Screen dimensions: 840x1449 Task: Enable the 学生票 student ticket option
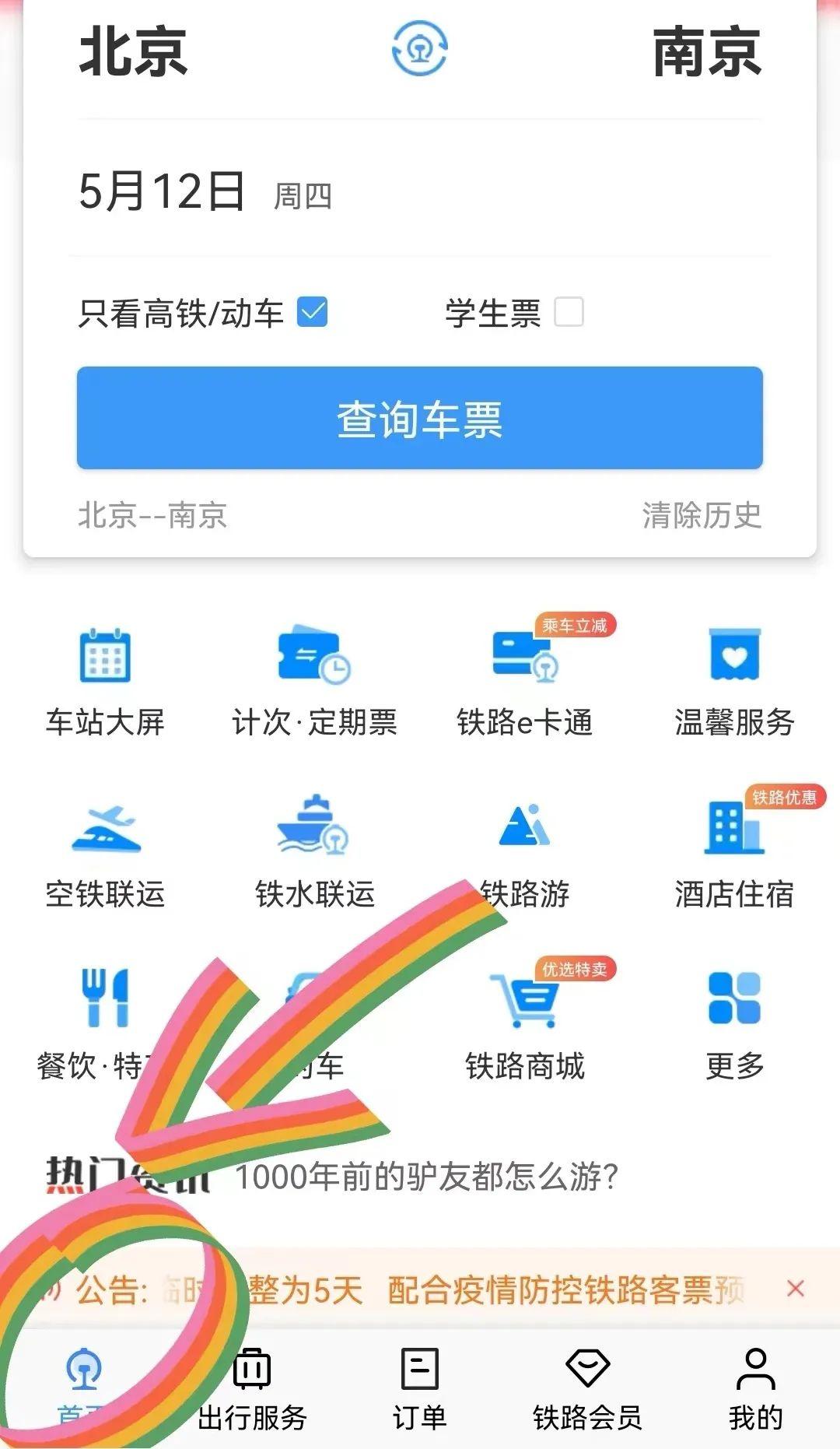pos(569,313)
